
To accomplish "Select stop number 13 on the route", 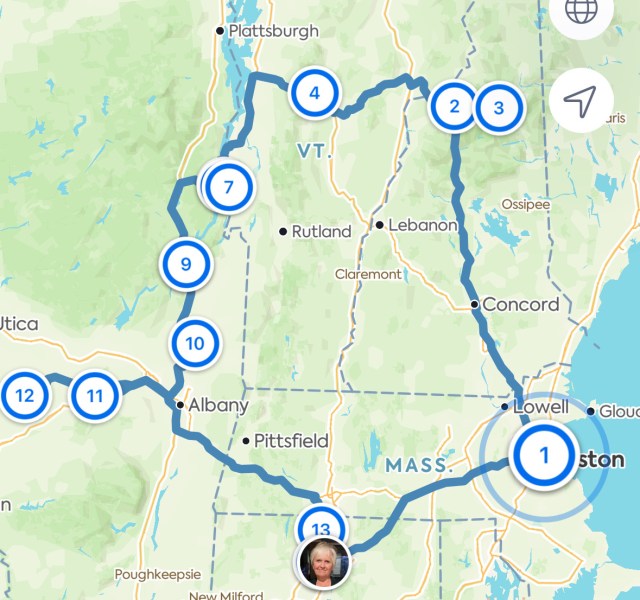I will [x=320, y=527].
